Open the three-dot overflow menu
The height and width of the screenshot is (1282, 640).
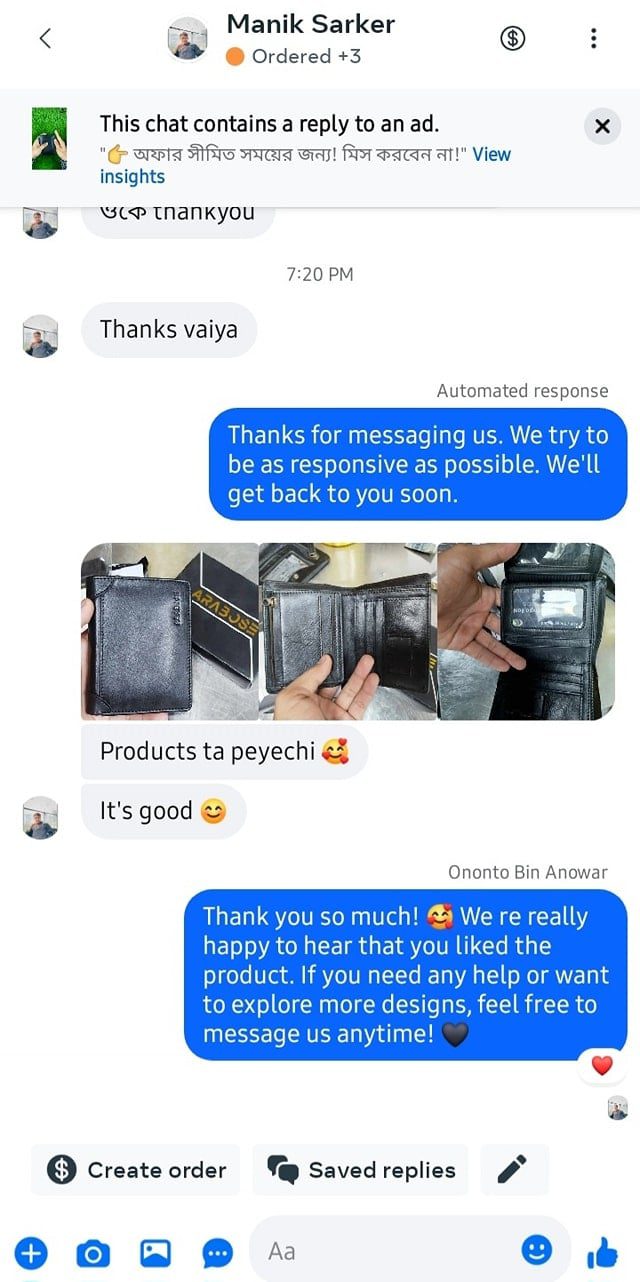[x=593, y=39]
